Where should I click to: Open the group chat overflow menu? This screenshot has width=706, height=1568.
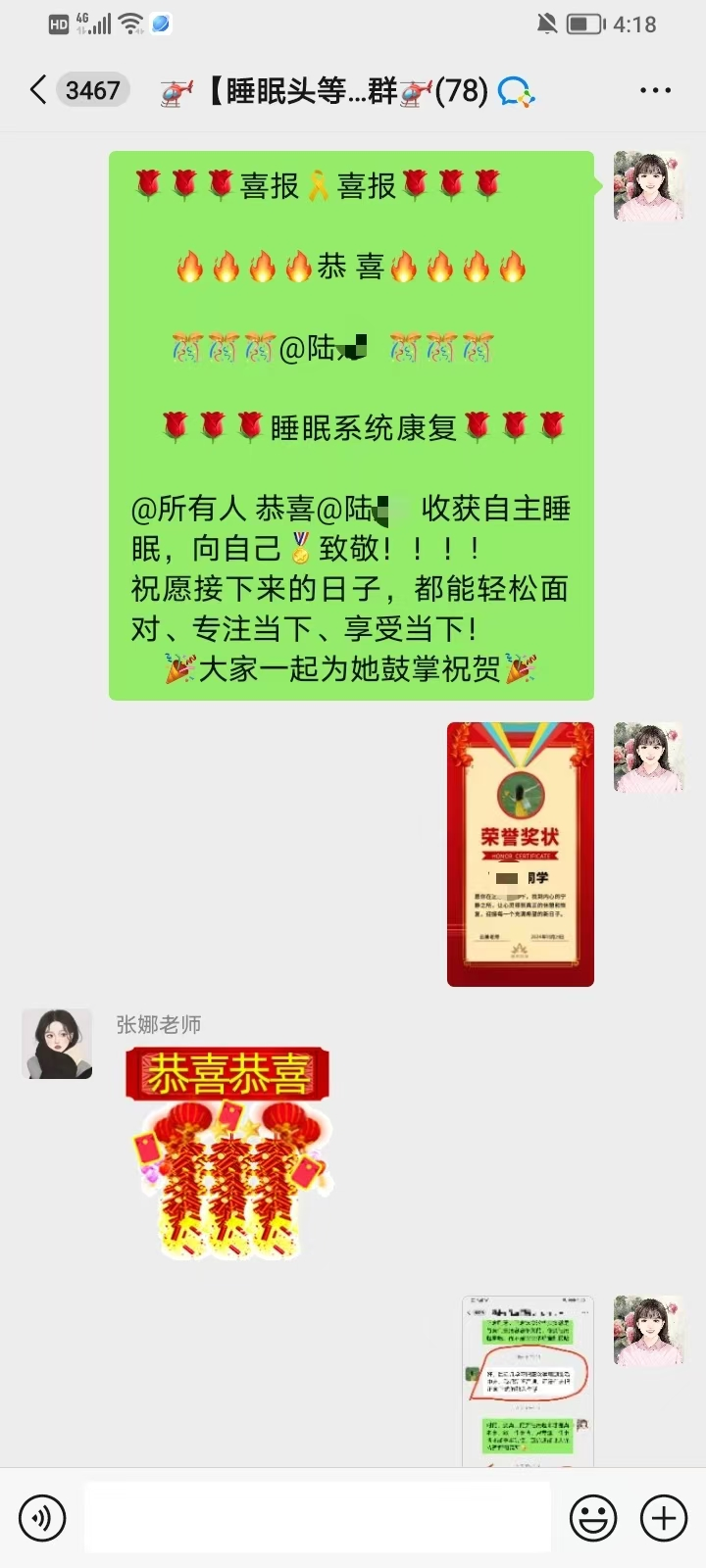[655, 90]
